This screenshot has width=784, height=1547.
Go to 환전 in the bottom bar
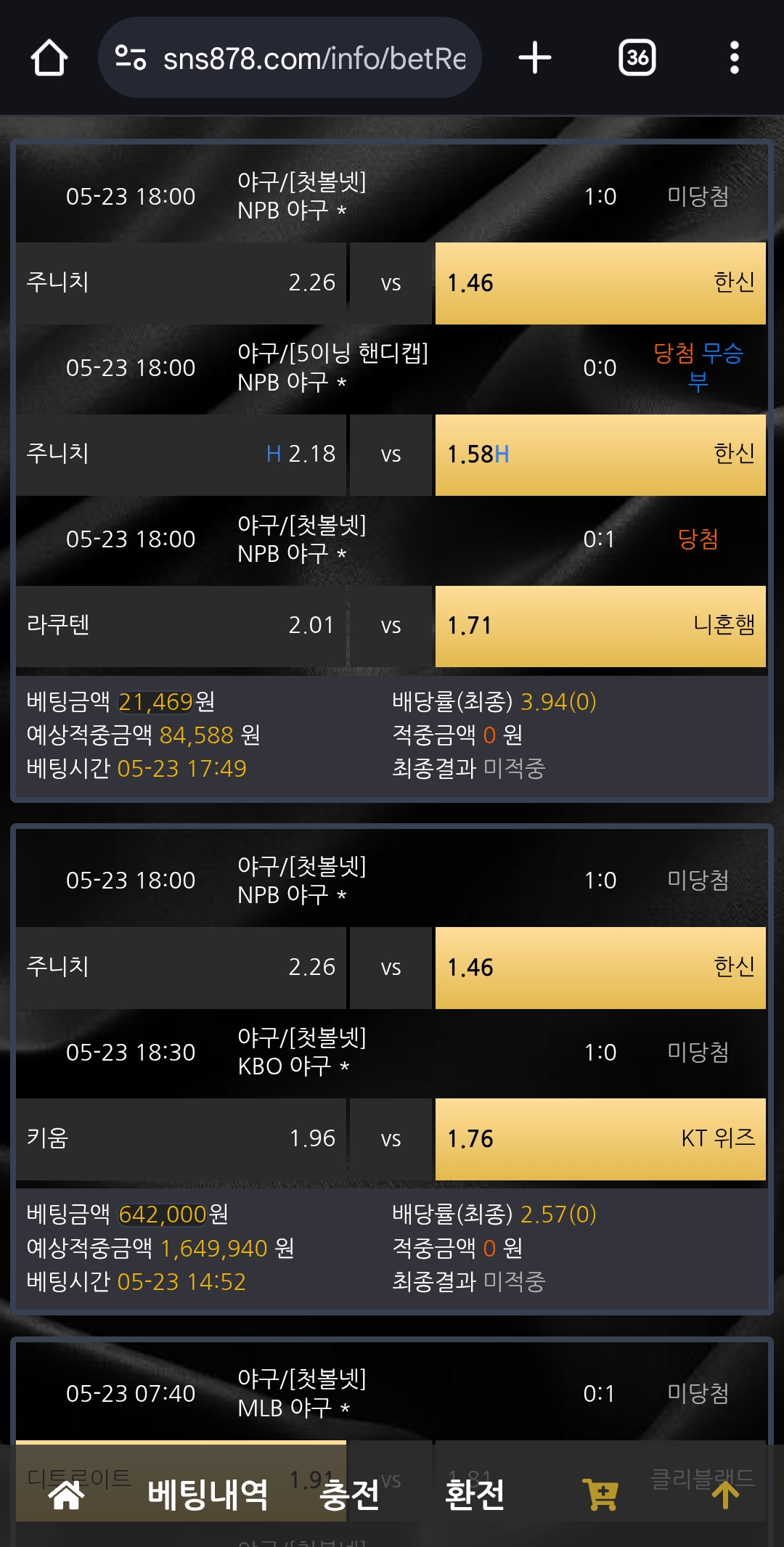(475, 1494)
